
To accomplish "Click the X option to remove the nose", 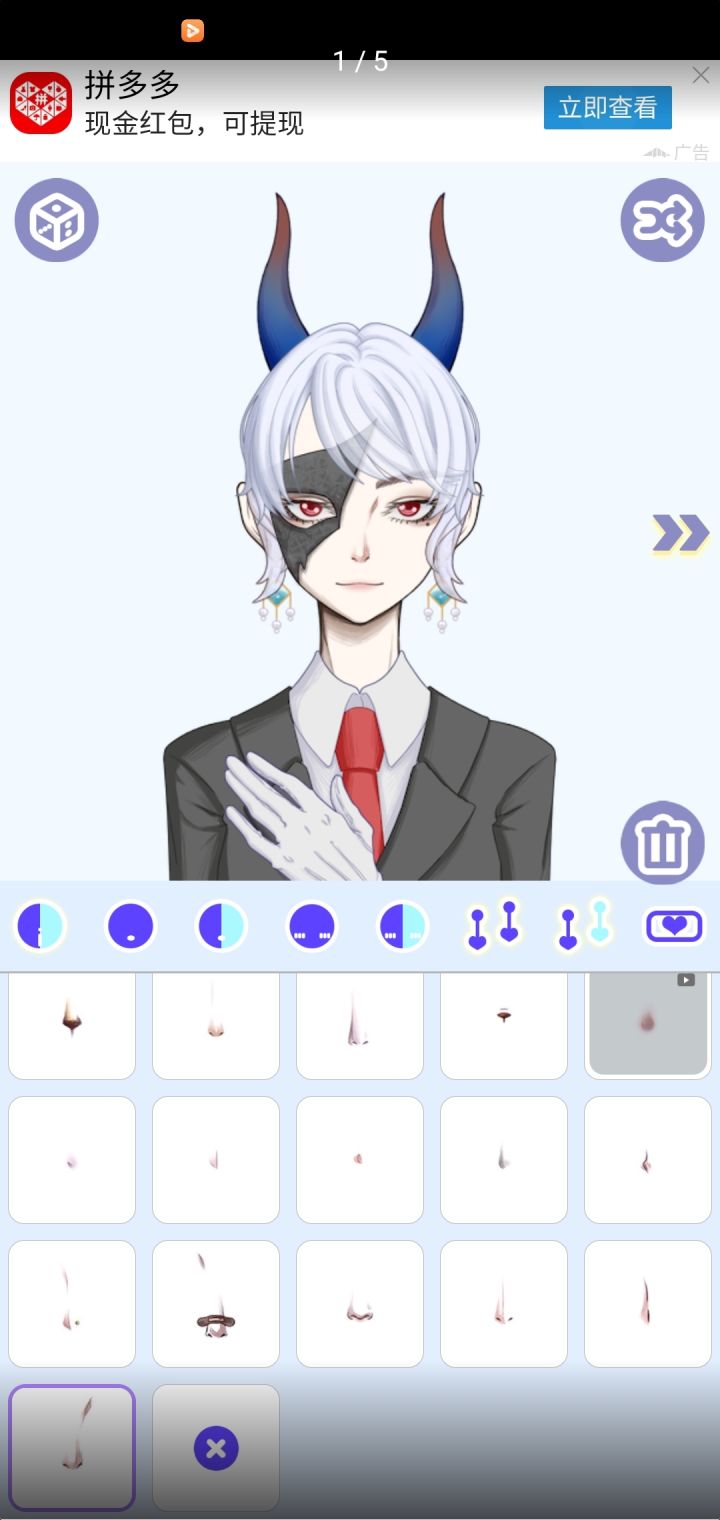I will click(215, 1447).
